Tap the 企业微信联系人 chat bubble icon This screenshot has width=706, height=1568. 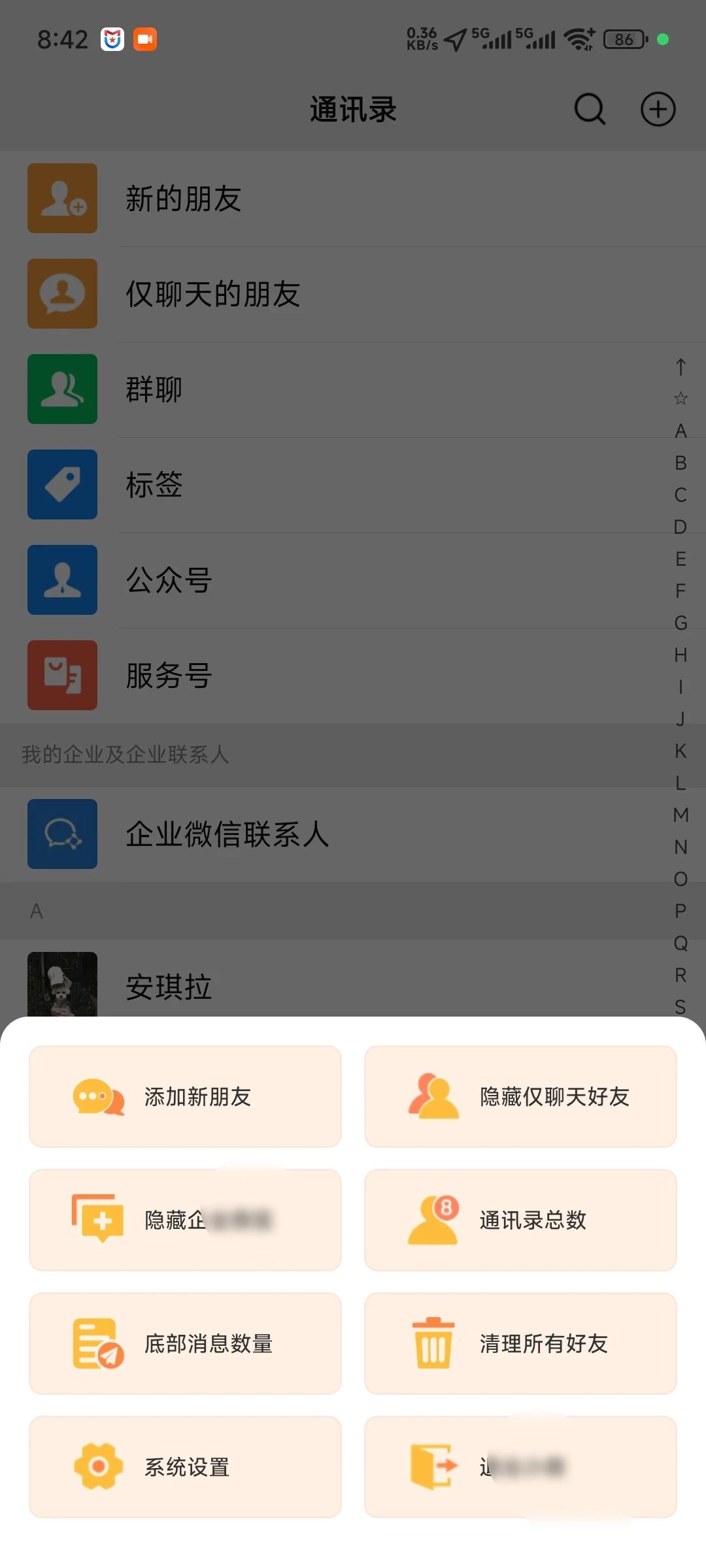pyautogui.click(x=62, y=834)
